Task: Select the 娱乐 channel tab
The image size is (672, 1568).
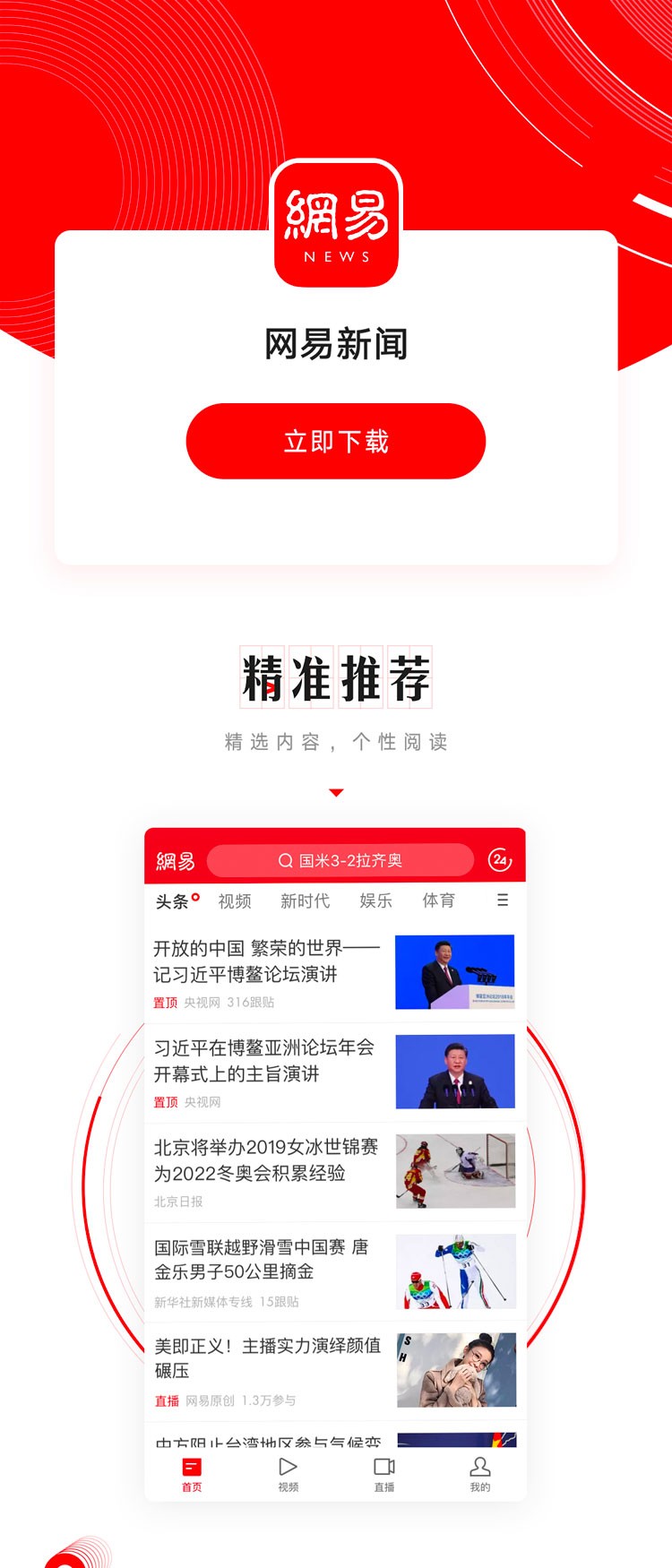Action: pos(375,900)
